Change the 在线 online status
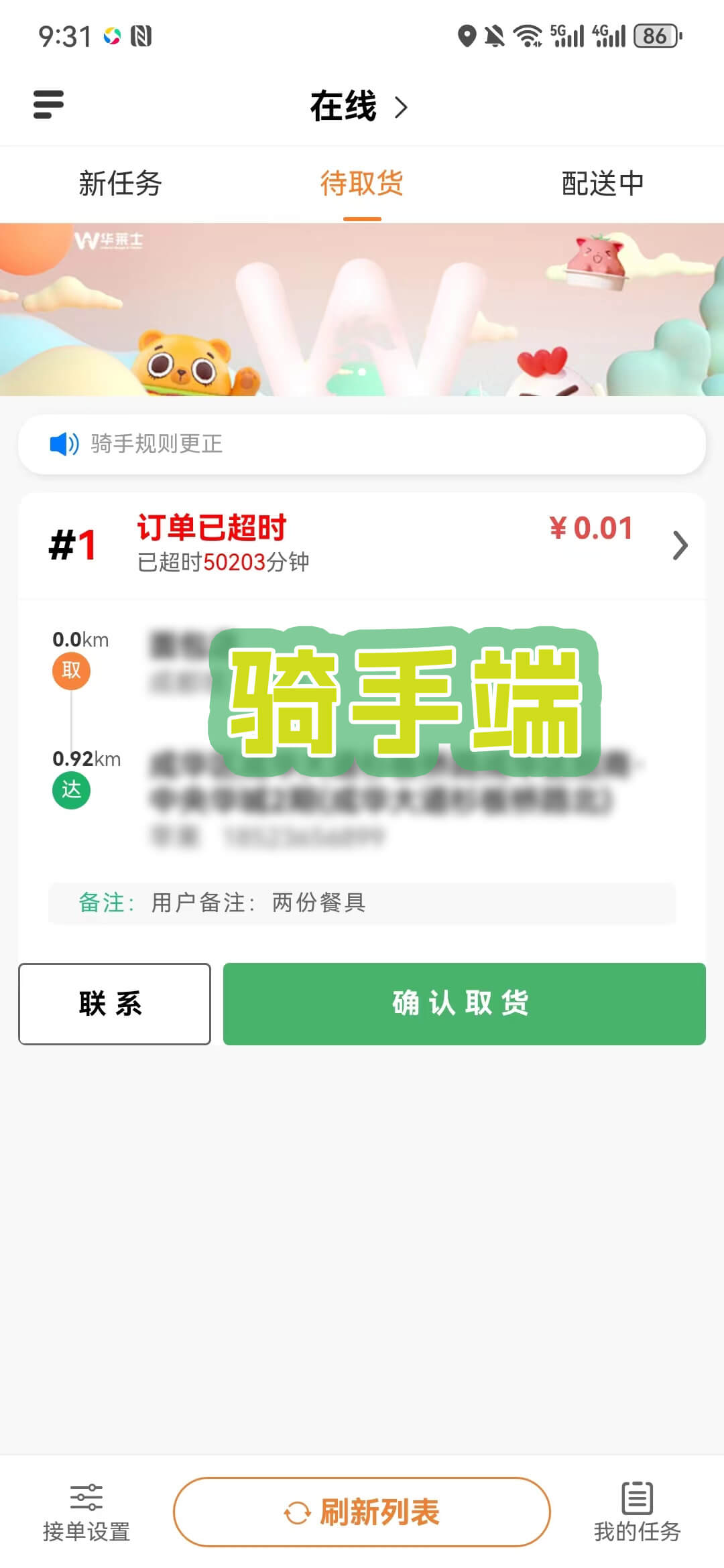 tap(359, 107)
